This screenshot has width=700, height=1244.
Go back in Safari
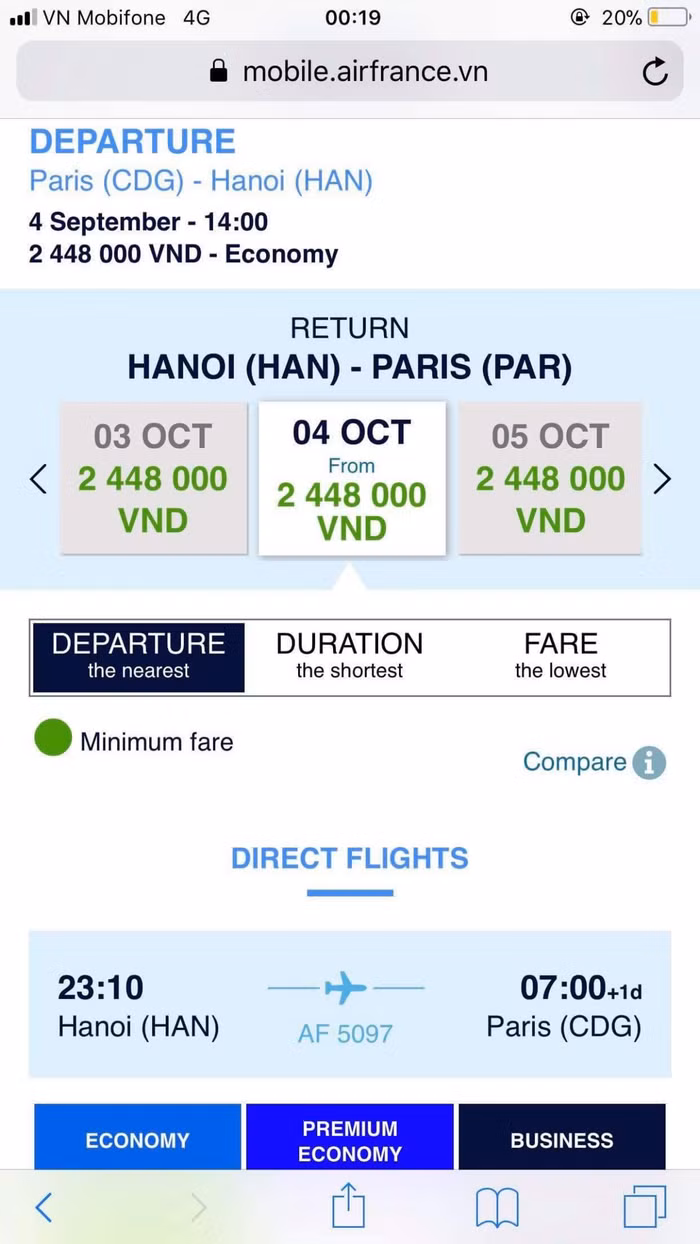(43, 1207)
